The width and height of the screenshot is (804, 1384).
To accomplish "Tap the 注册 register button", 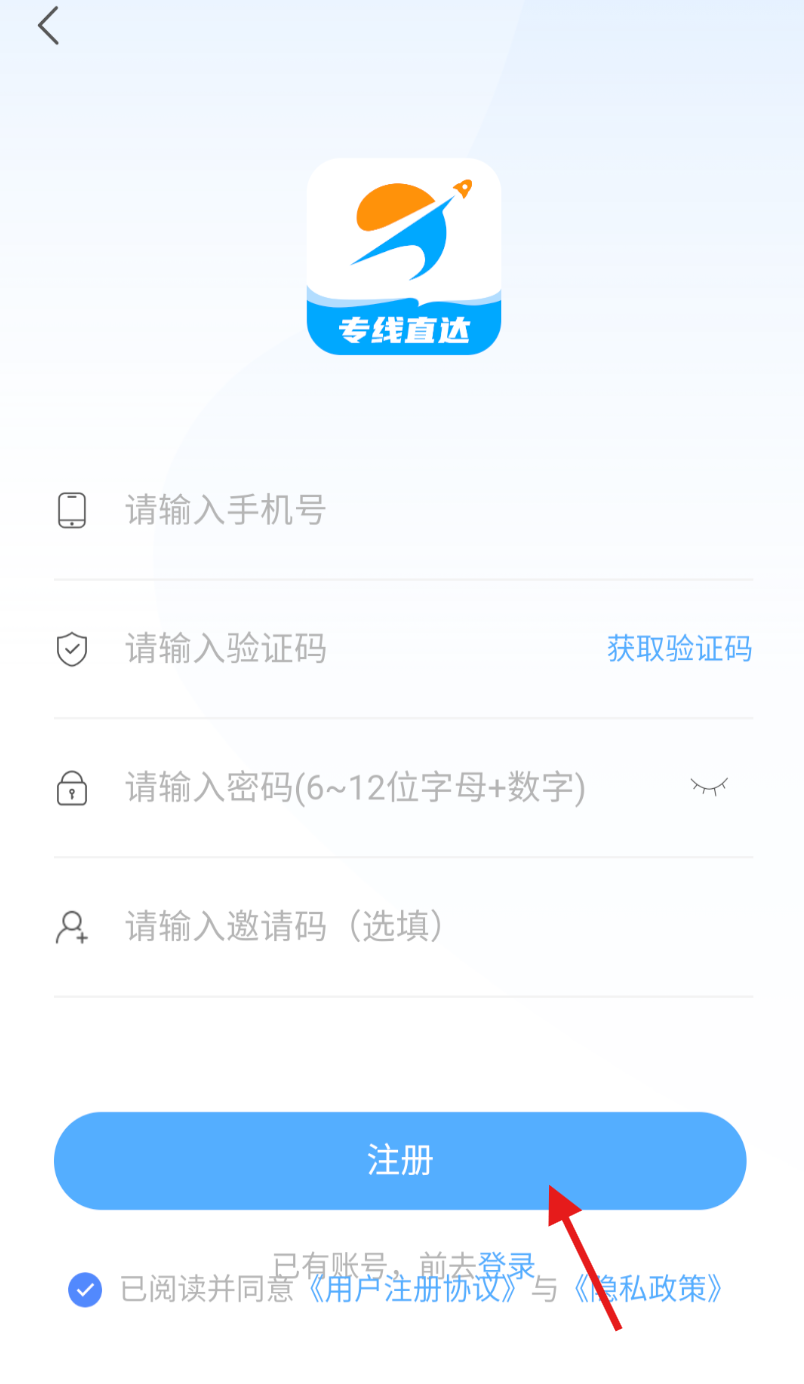I will pos(400,1161).
